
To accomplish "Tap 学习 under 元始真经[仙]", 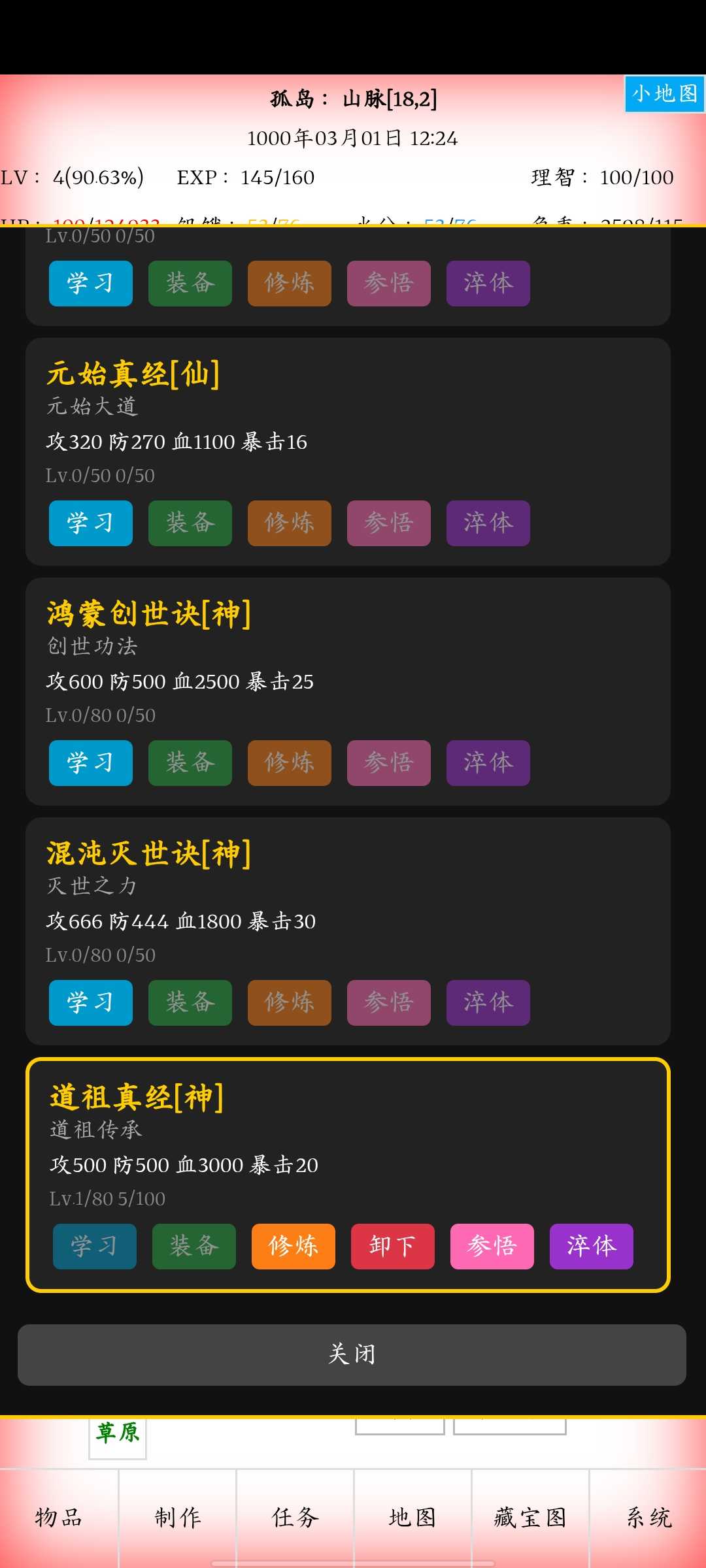I will pyautogui.click(x=91, y=523).
